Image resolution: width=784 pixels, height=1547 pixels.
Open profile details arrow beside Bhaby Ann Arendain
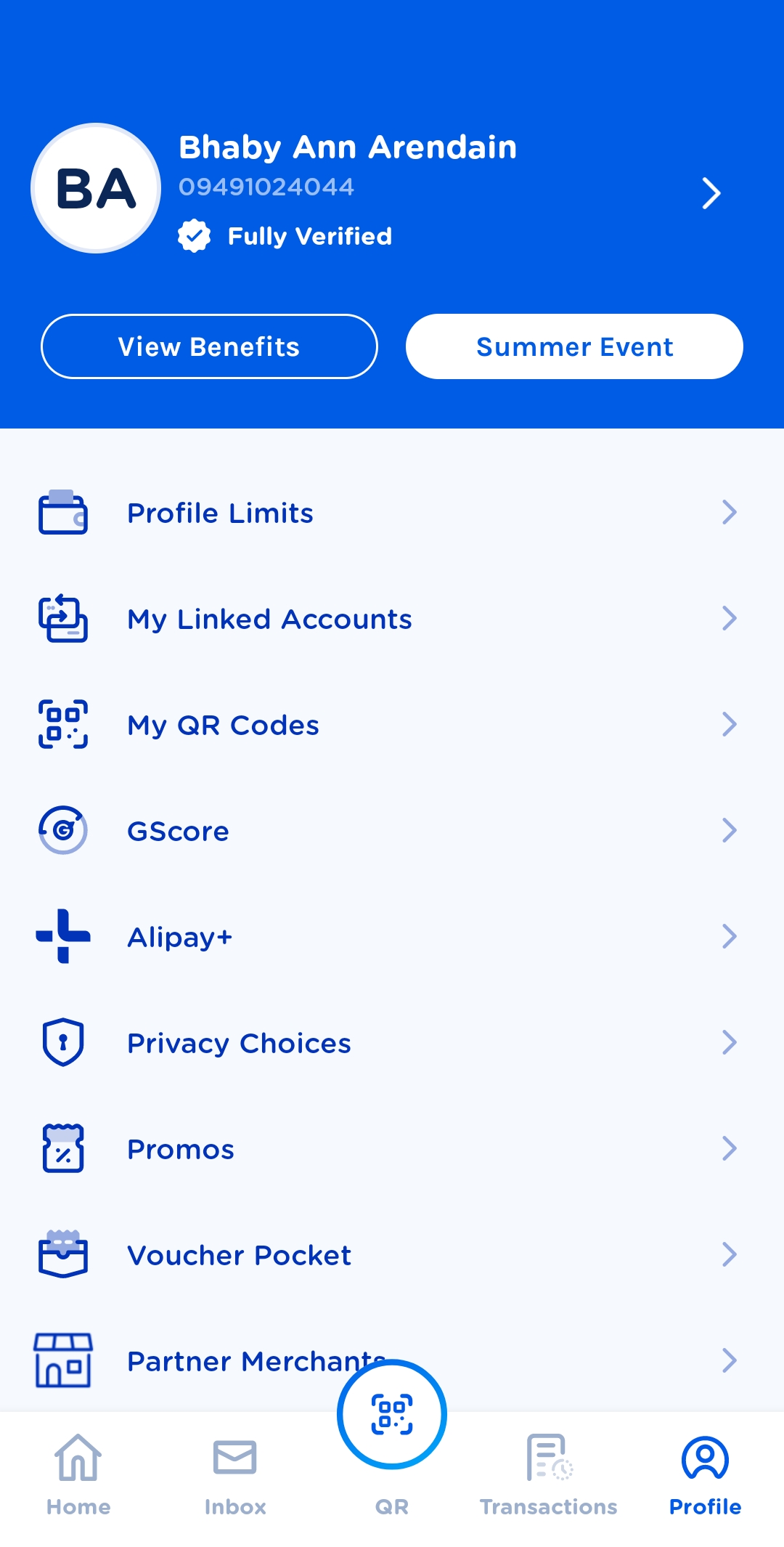(711, 193)
